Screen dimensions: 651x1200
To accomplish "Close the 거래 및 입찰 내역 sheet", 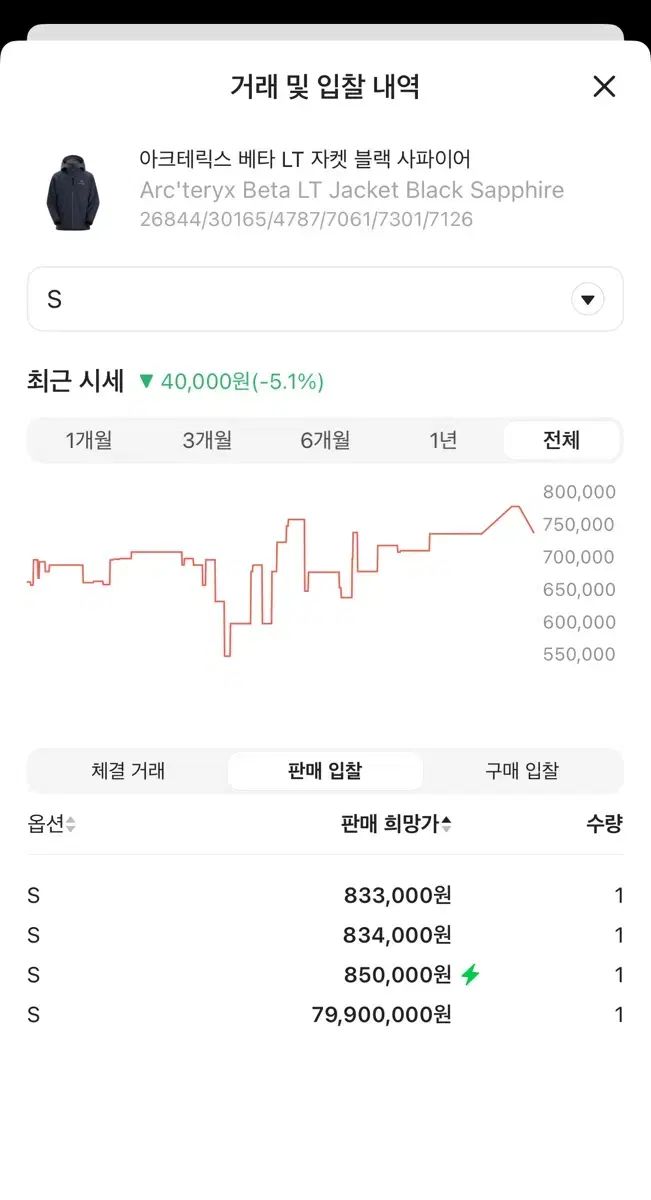I will pyautogui.click(x=604, y=86).
